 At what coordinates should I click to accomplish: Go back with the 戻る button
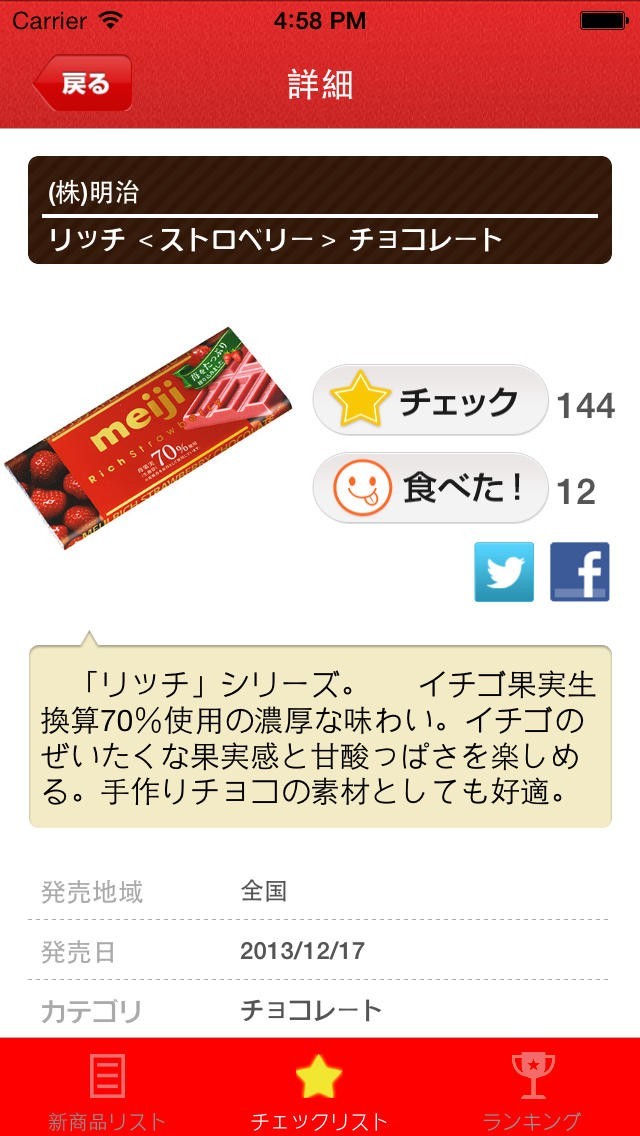(83, 84)
